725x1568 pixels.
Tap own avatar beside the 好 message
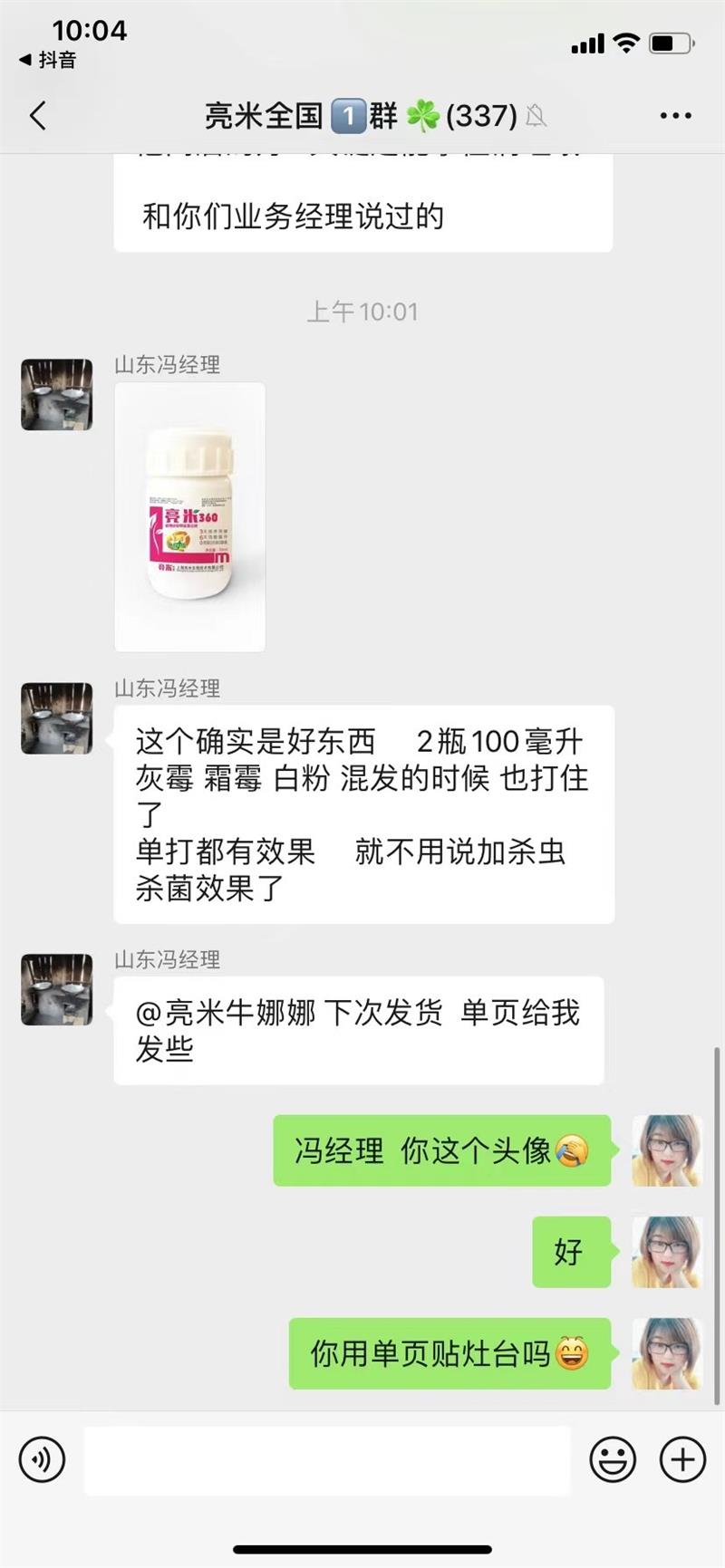coord(666,1252)
